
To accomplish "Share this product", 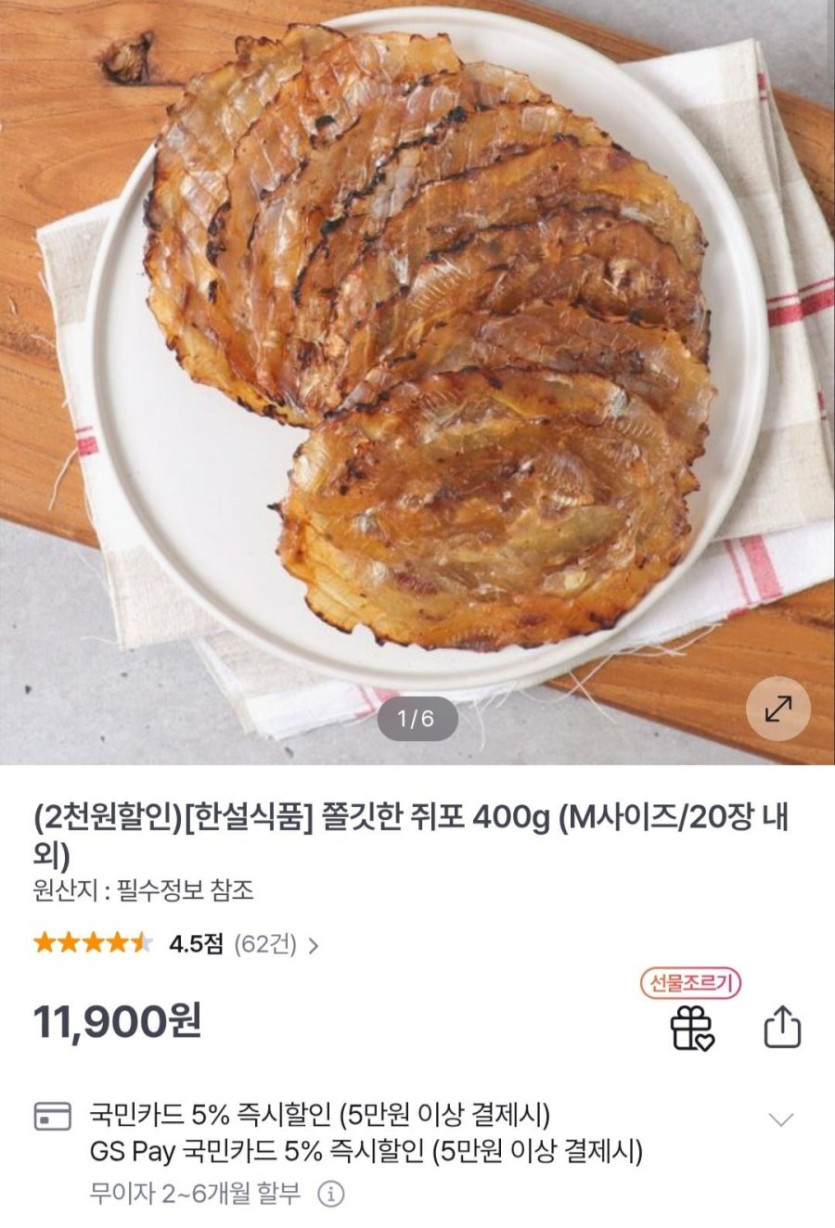I will click(782, 1026).
